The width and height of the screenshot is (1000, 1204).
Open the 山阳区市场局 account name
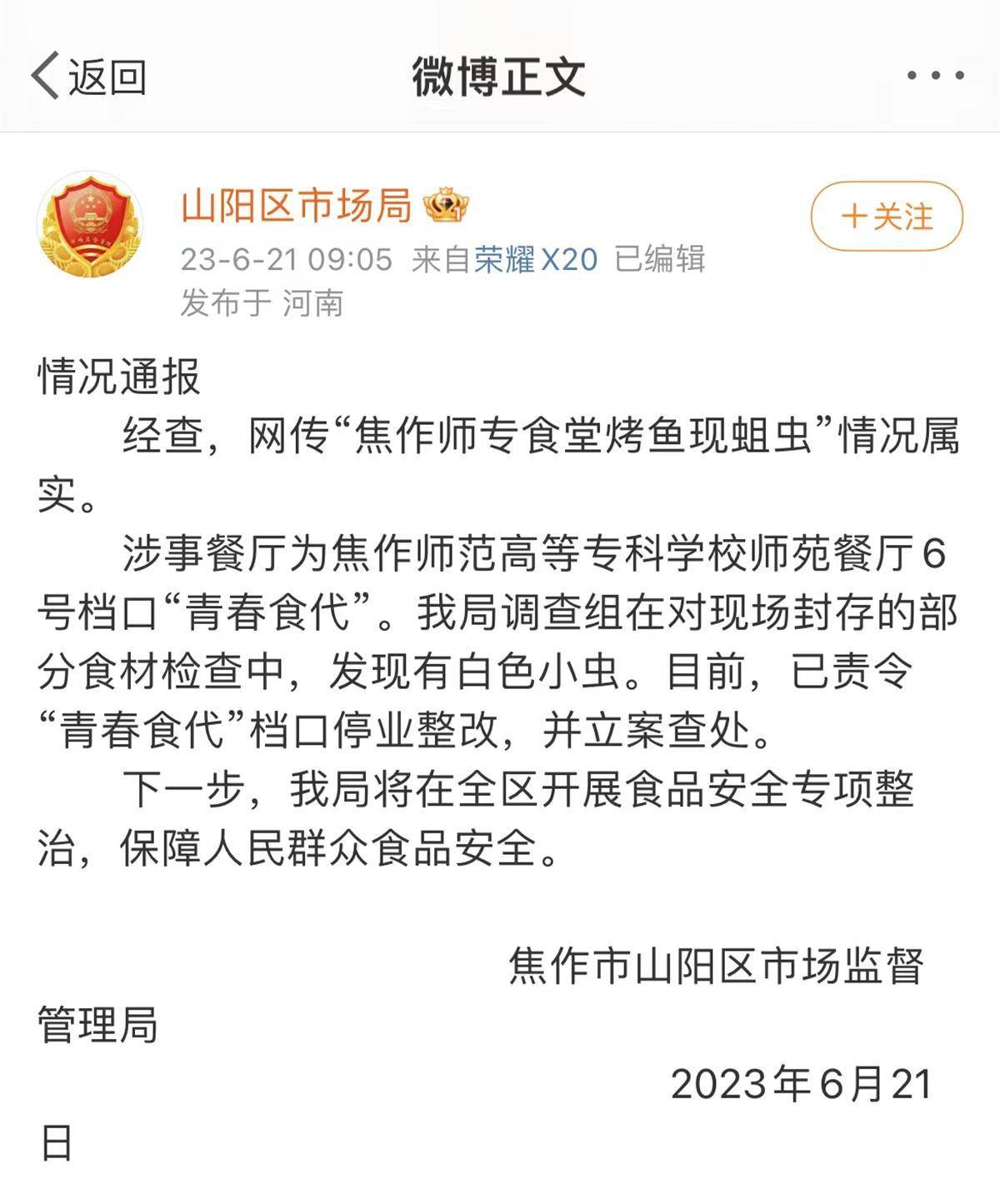(x=296, y=205)
